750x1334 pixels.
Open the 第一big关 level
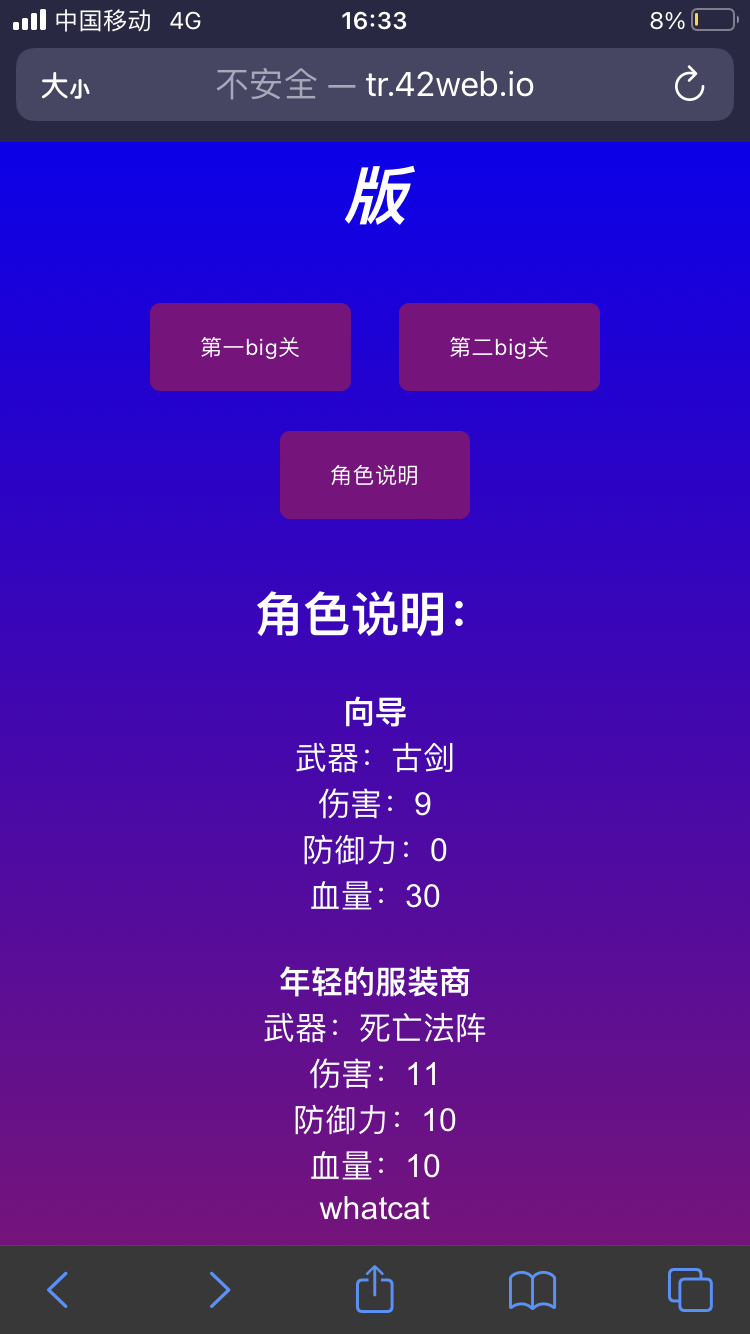[250, 347]
